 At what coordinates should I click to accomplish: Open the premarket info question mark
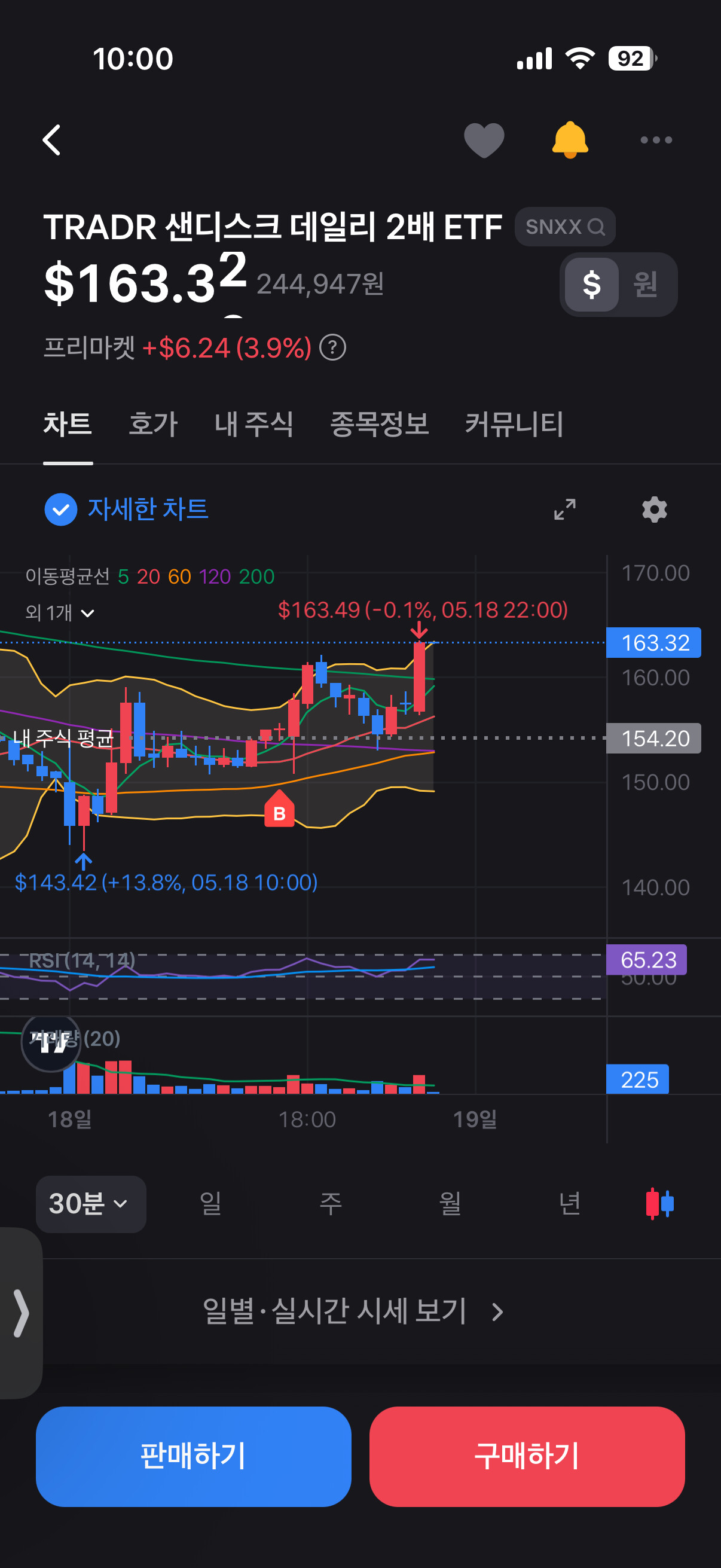(333, 347)
